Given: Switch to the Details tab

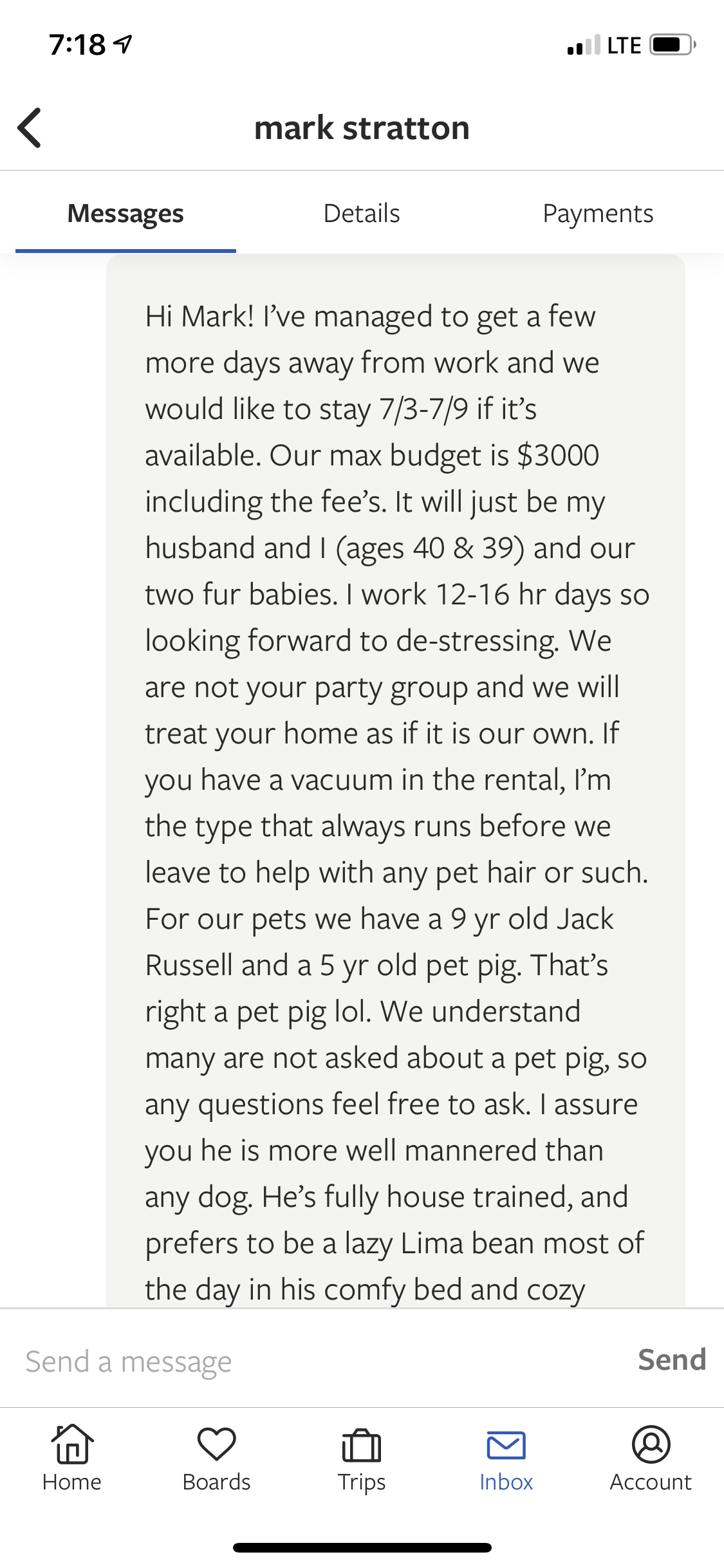Looking at the screenshot, I should click(x=362, y=212).
